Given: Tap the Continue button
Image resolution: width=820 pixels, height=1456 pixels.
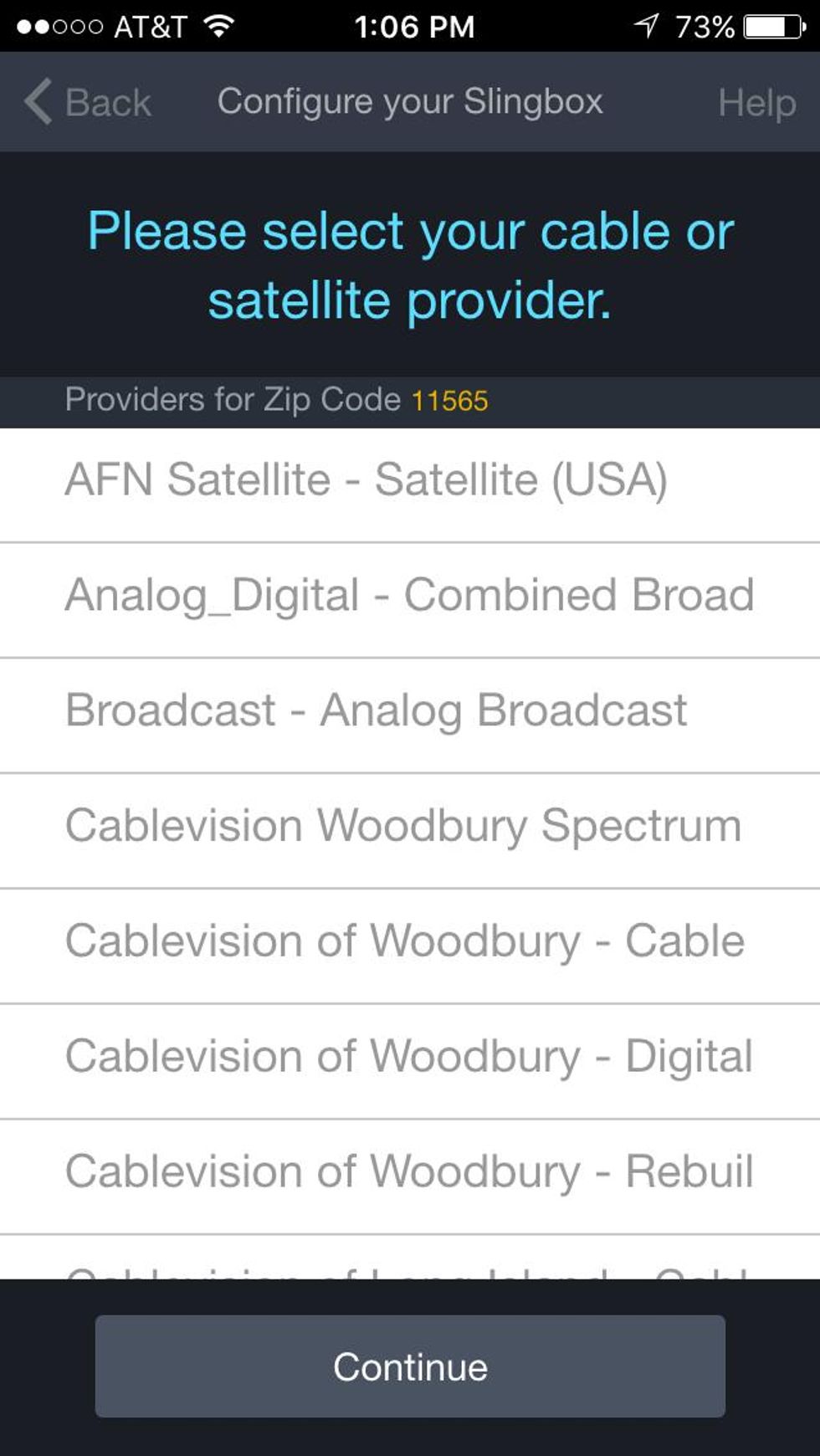Looking at the screenshot, I should (409, 1366).
